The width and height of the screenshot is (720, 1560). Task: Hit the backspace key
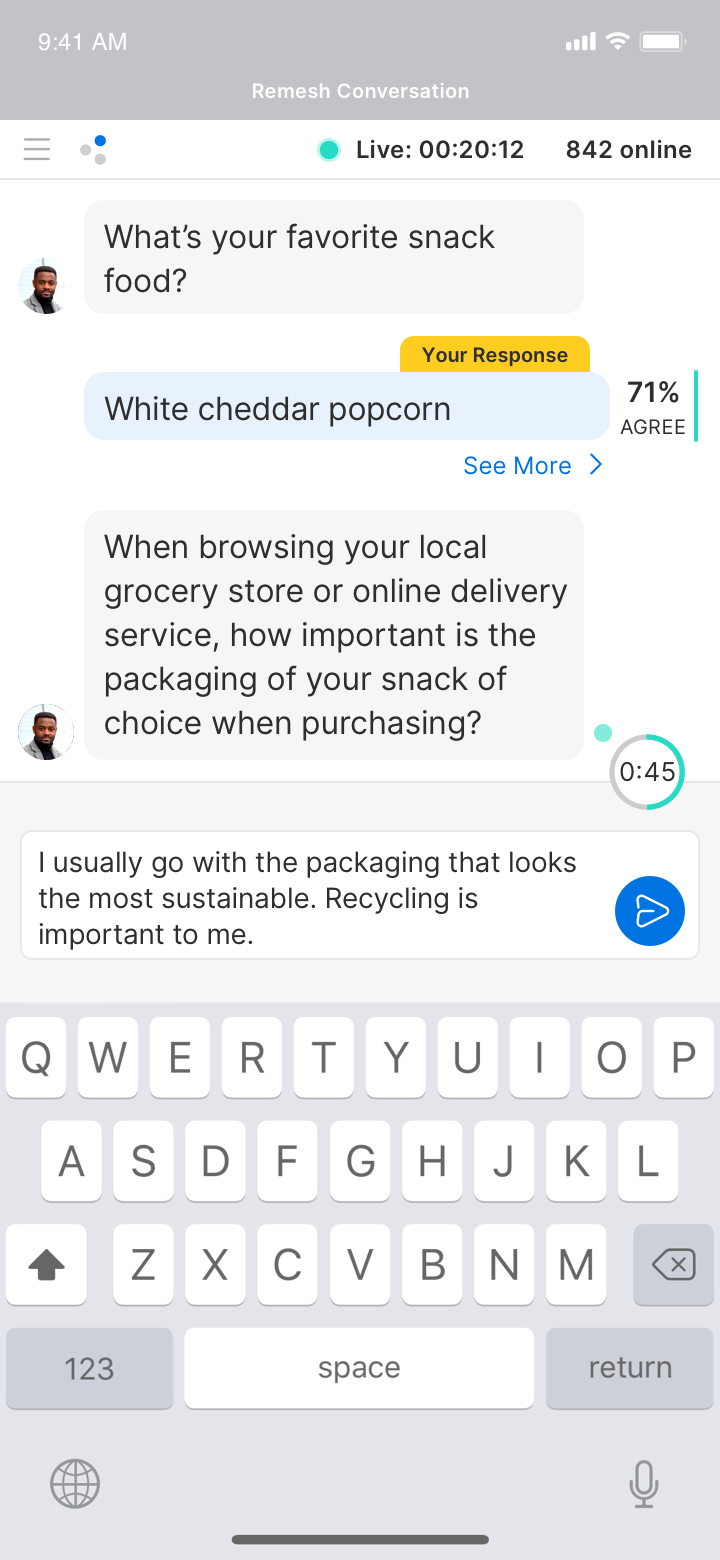(673, 1266)
